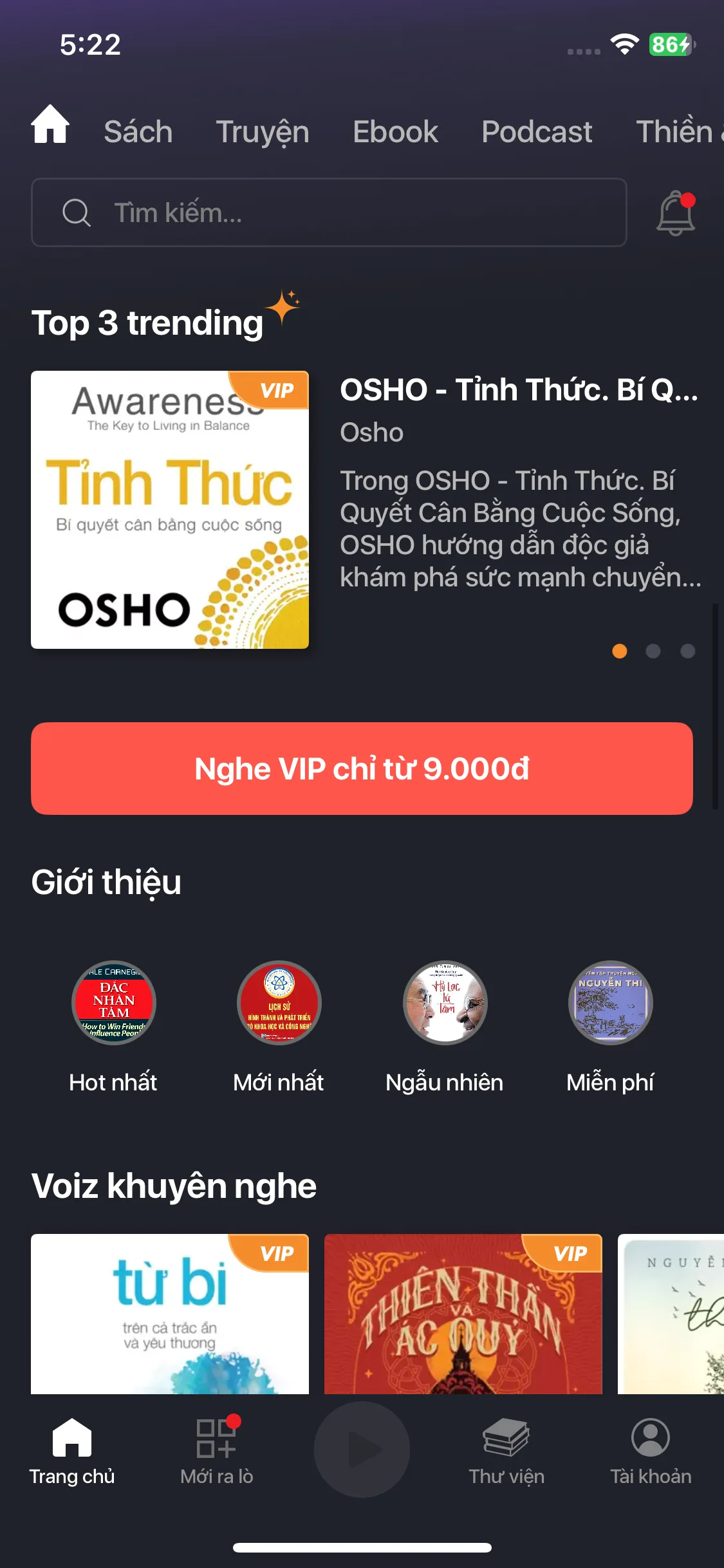Open the OSHO Tỉnh Thức trending book

(x=170, y=510)
